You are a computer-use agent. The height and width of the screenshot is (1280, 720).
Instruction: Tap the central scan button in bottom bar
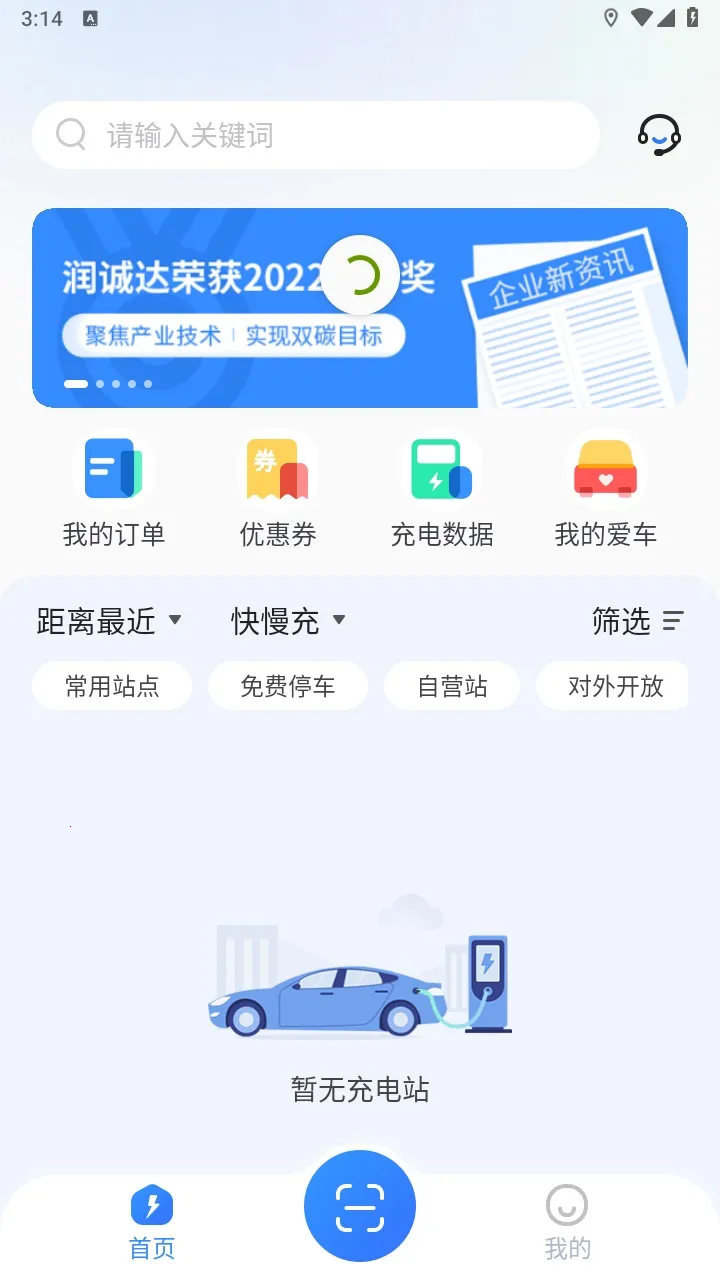tap(360, 1205)
